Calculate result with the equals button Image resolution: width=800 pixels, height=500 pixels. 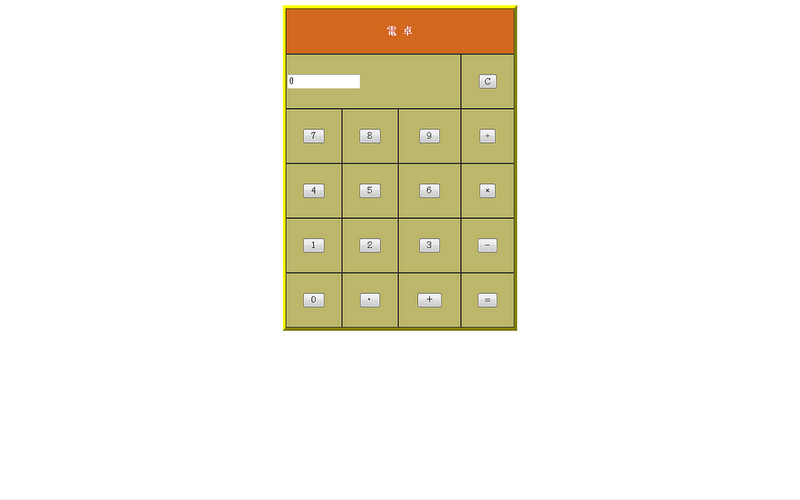click(487, 300)
